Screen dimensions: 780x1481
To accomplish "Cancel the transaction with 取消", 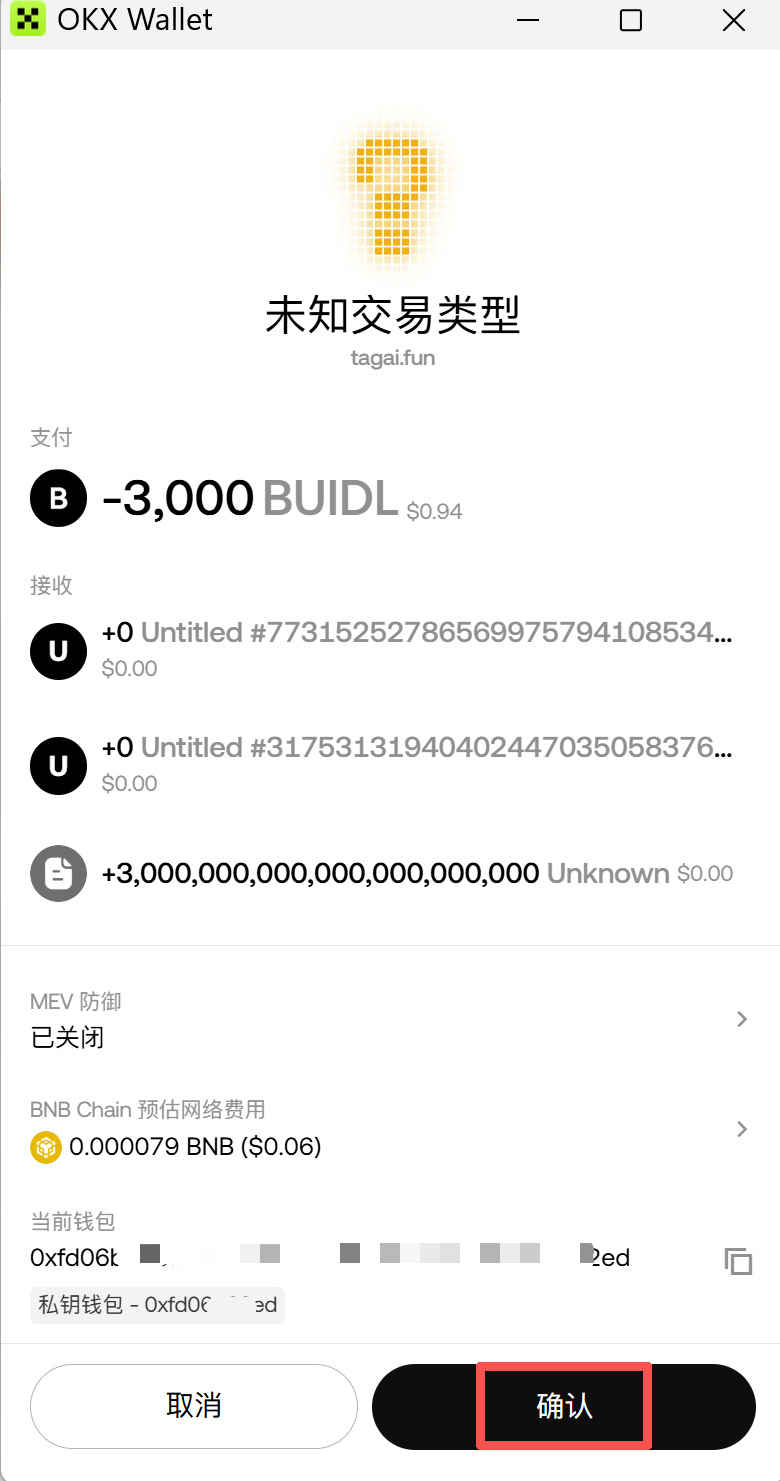I will (x=194, y=1406).
